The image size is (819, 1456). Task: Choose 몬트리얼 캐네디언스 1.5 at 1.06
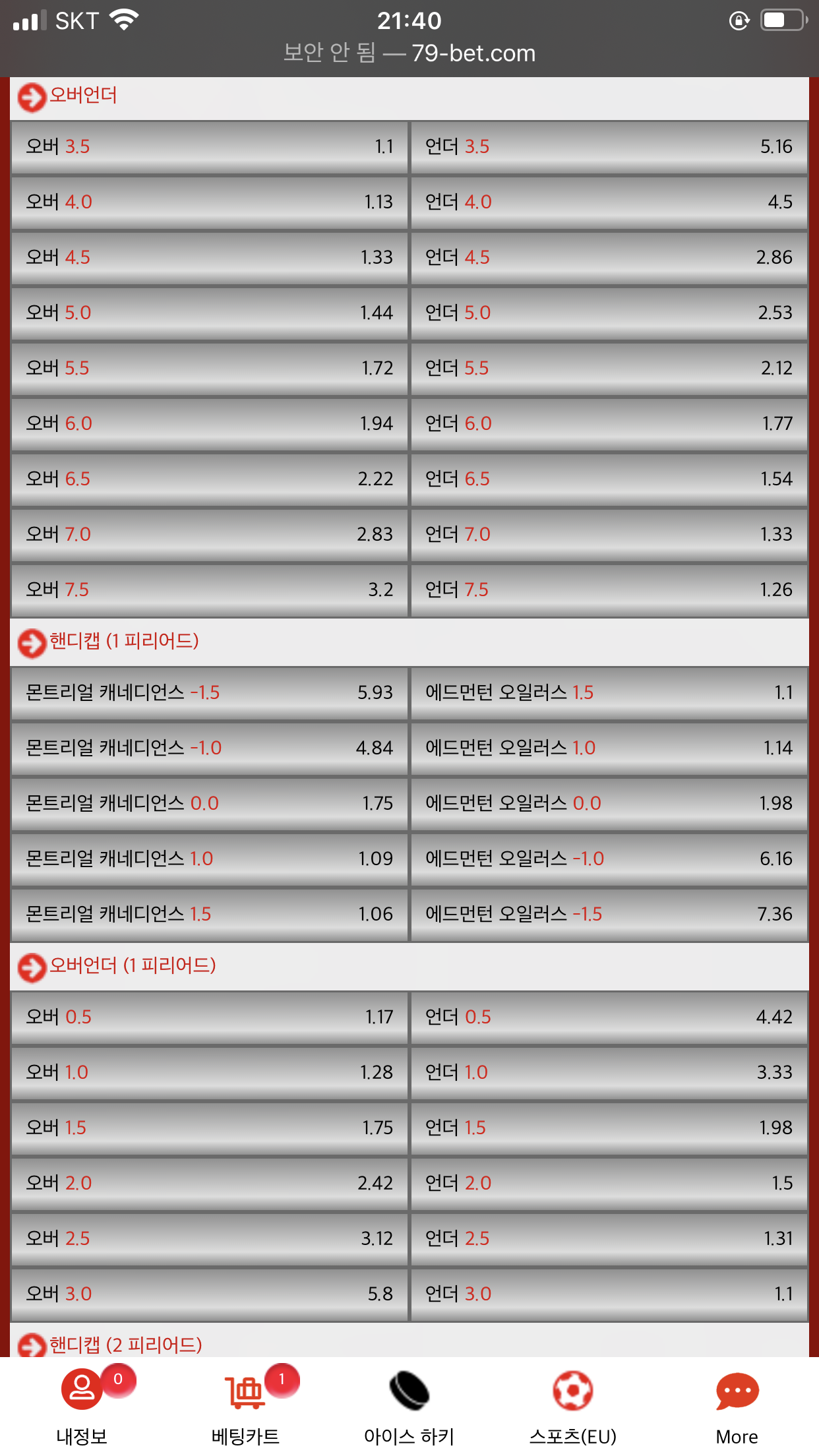click(210, 915)
